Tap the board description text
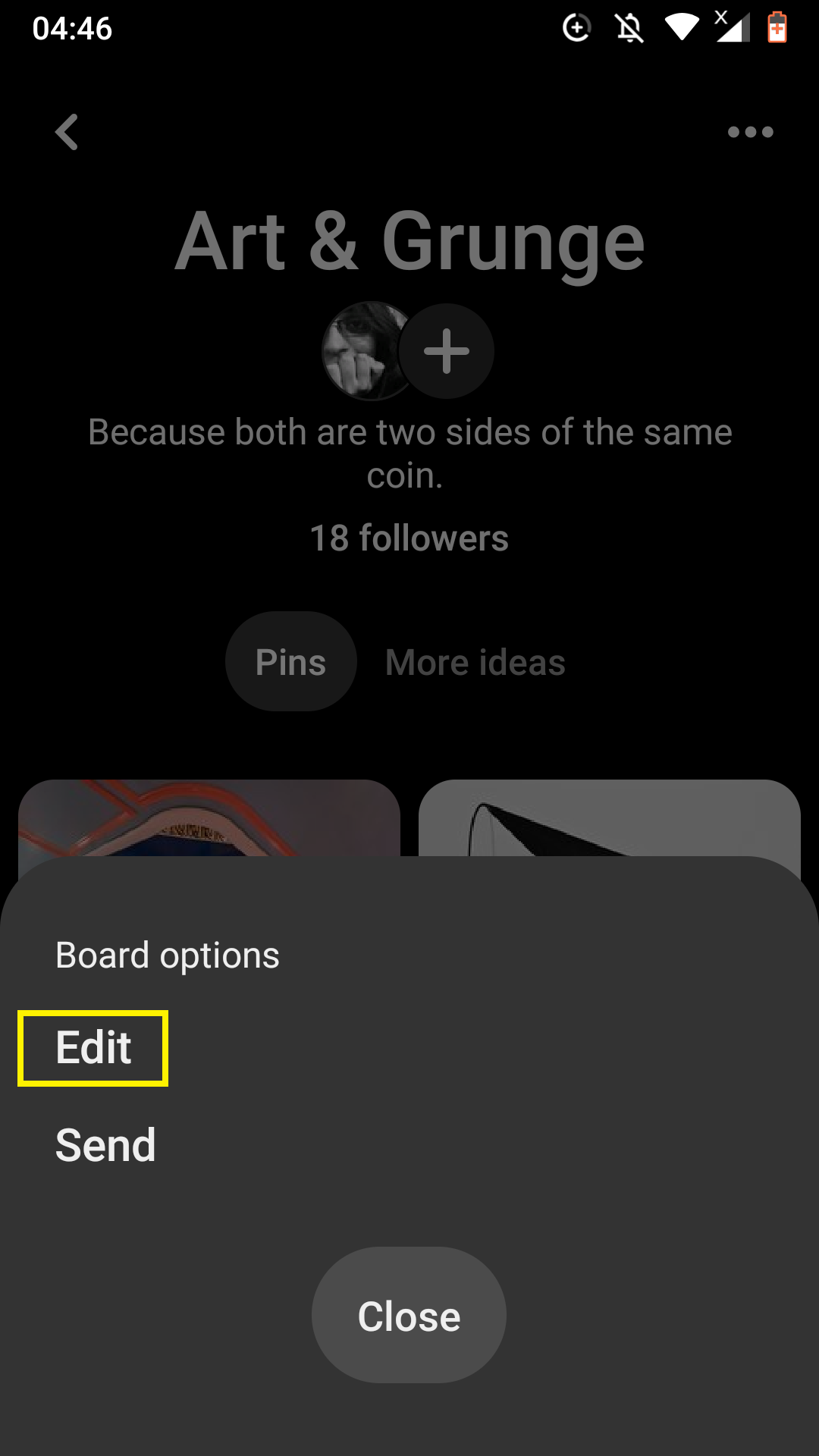 (409, 453)
